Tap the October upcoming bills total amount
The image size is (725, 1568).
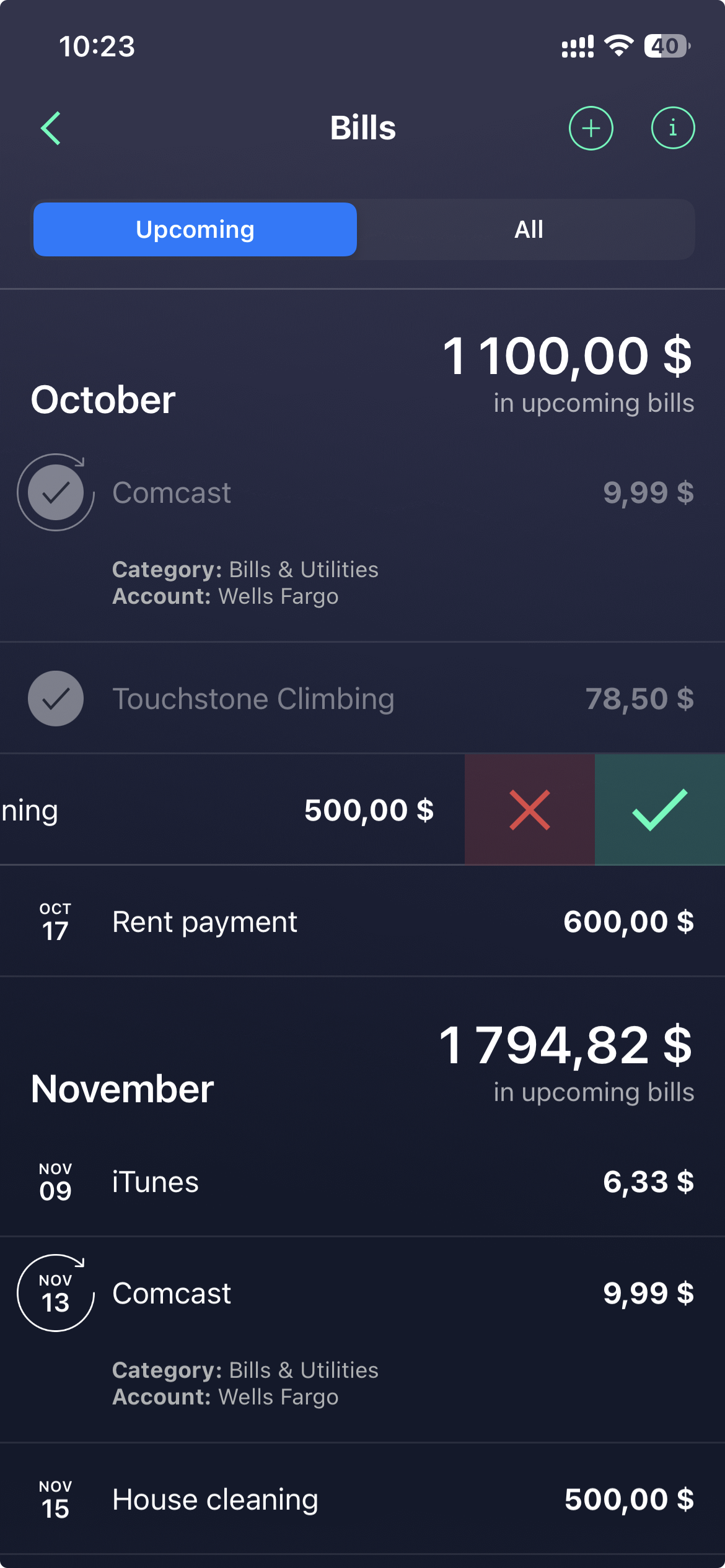[568, 354]
